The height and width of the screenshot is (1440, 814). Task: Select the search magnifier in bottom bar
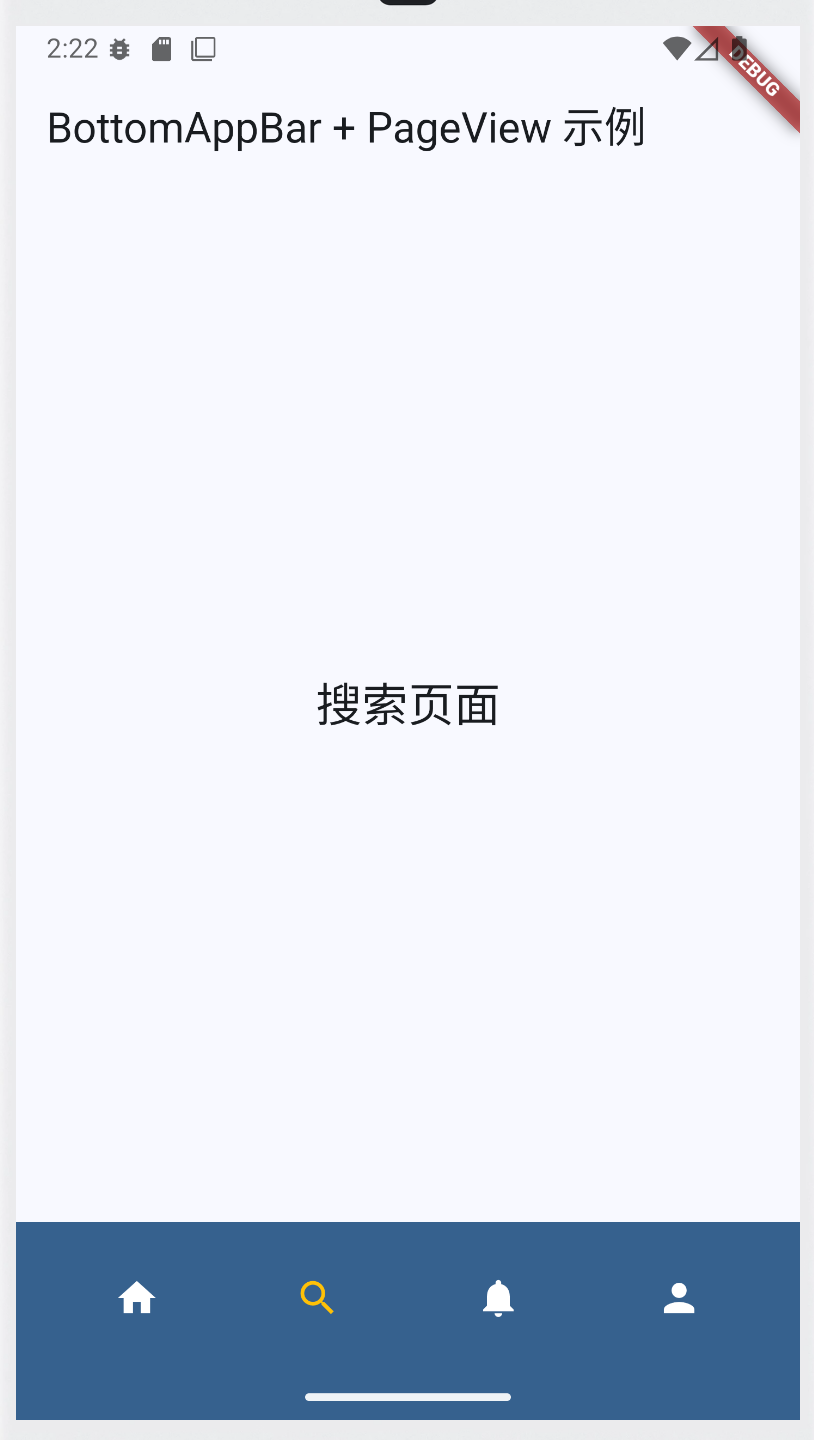tap(317, 1298)
